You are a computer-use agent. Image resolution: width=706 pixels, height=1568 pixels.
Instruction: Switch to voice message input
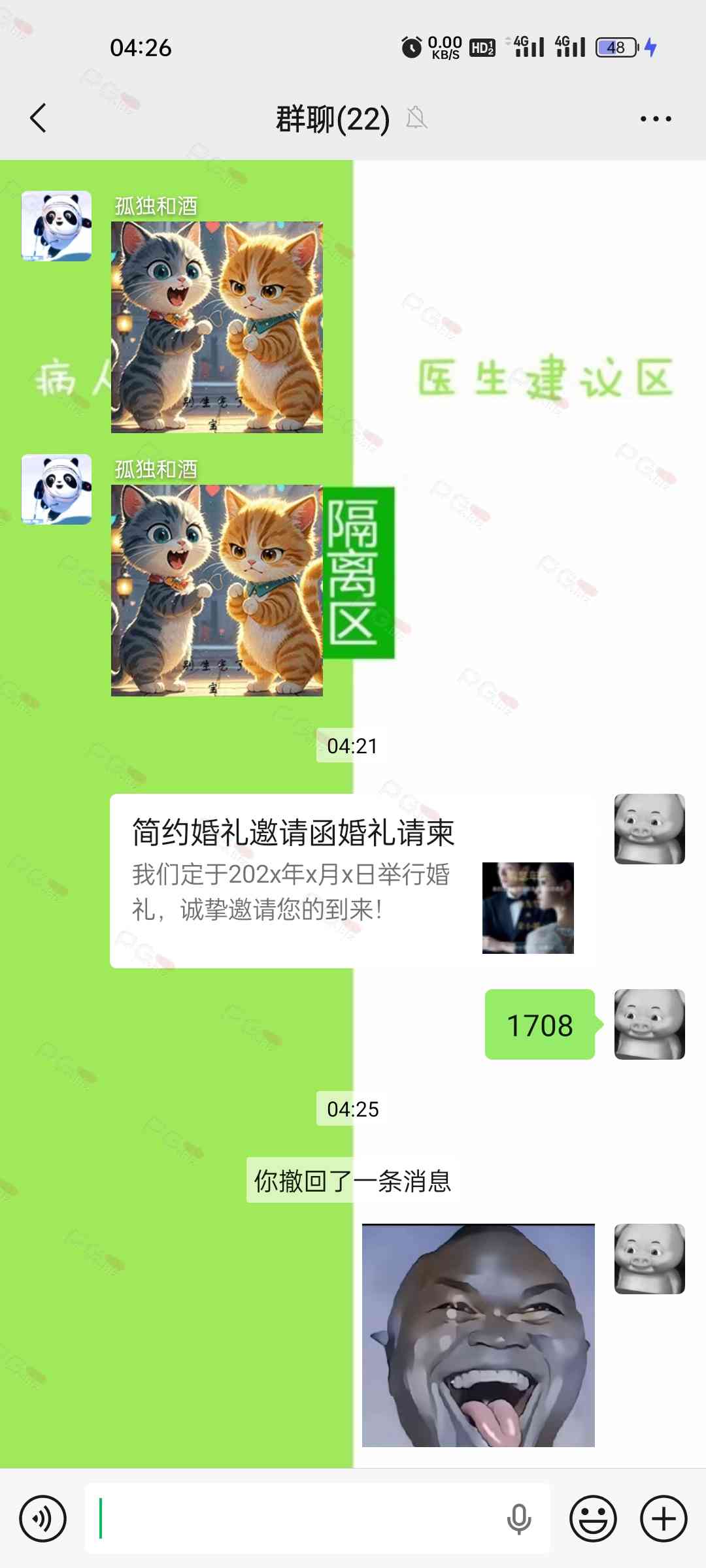pos(42,1518)
